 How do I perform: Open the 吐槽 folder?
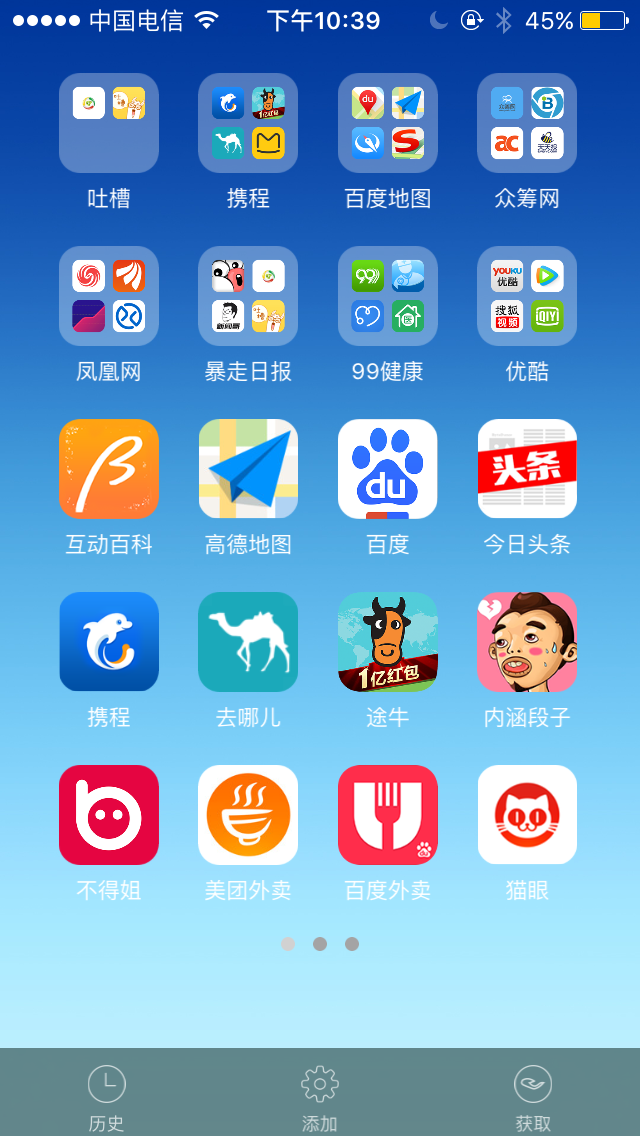(108, 123)
